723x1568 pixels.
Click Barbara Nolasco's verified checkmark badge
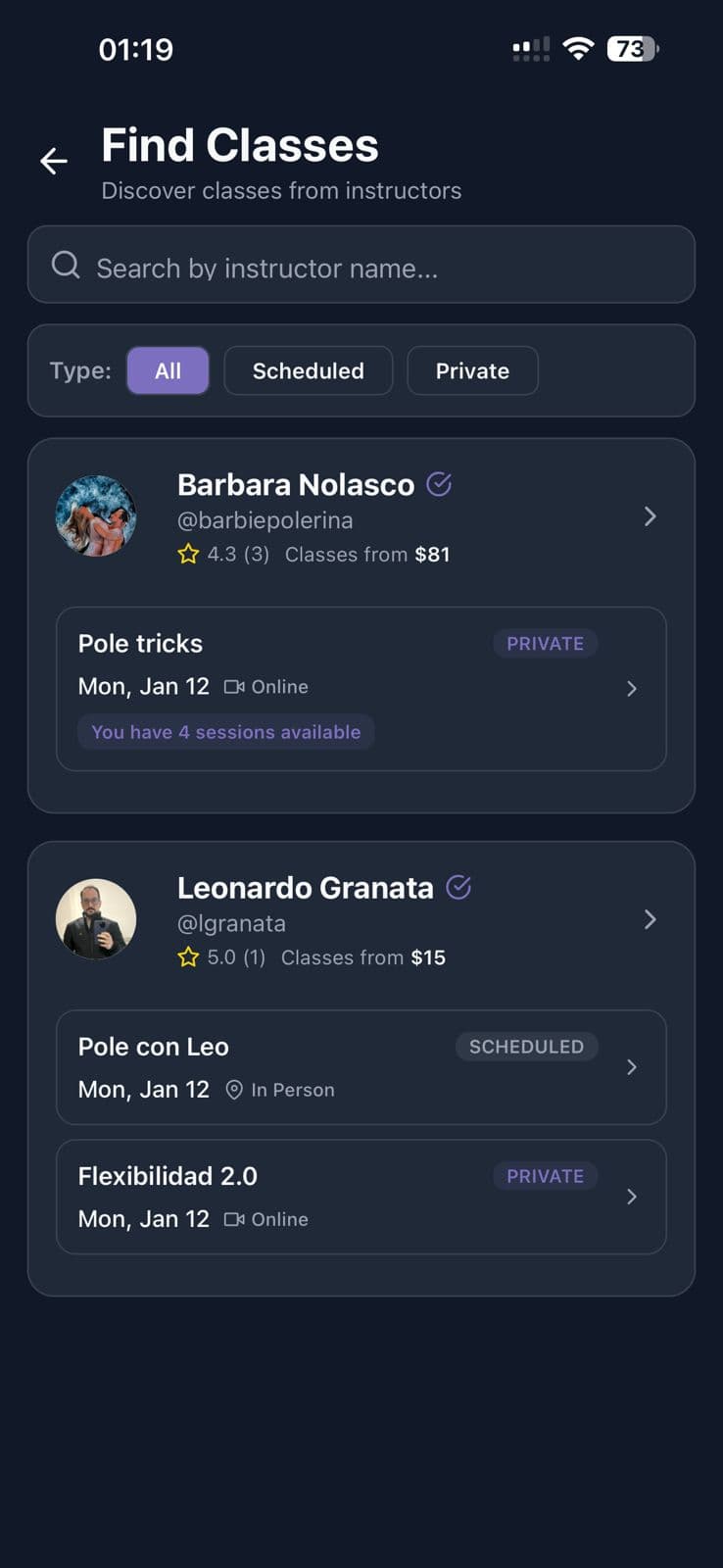coord(439,483)
